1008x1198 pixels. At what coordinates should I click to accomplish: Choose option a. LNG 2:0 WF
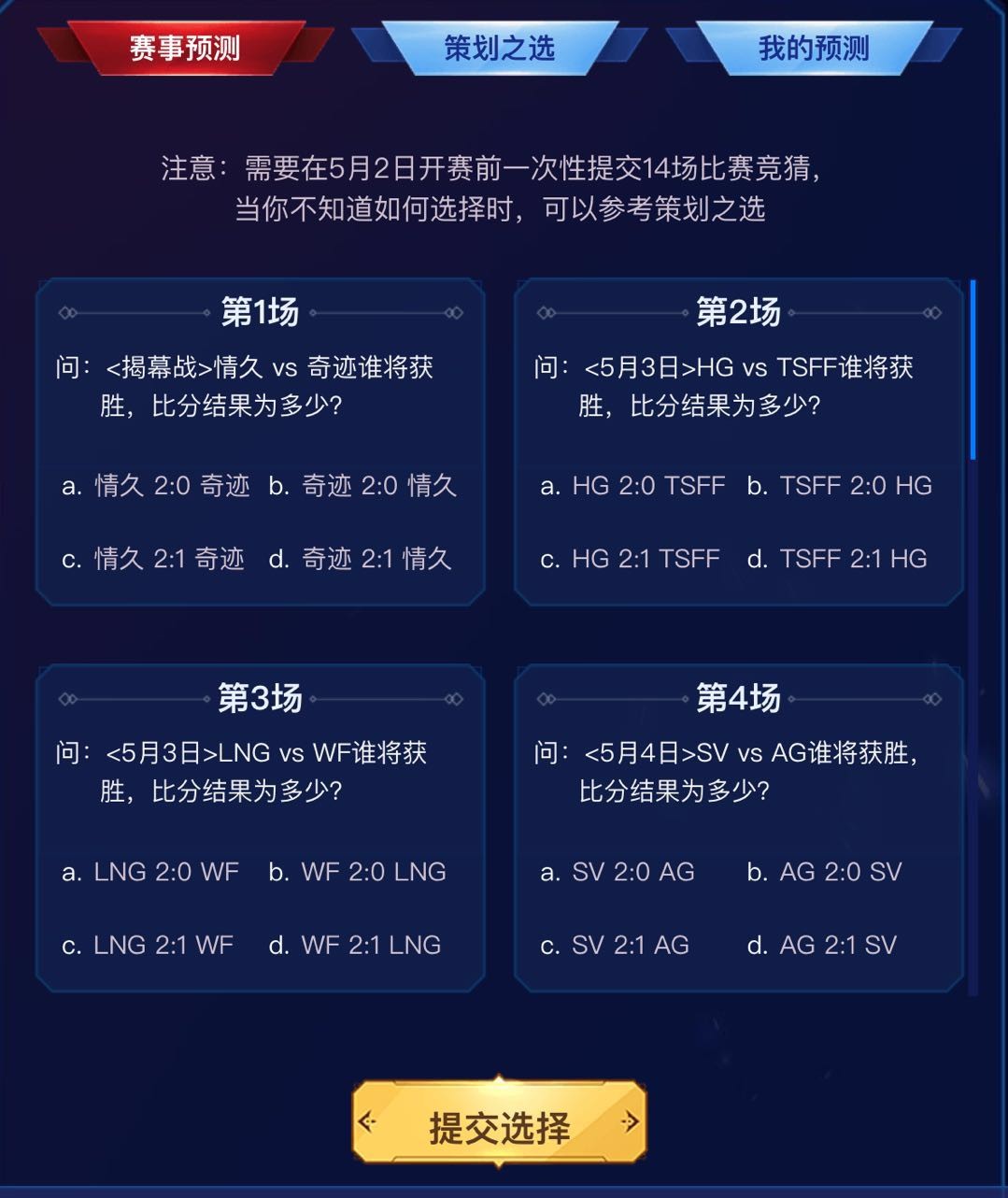click(x=150, y=872)
